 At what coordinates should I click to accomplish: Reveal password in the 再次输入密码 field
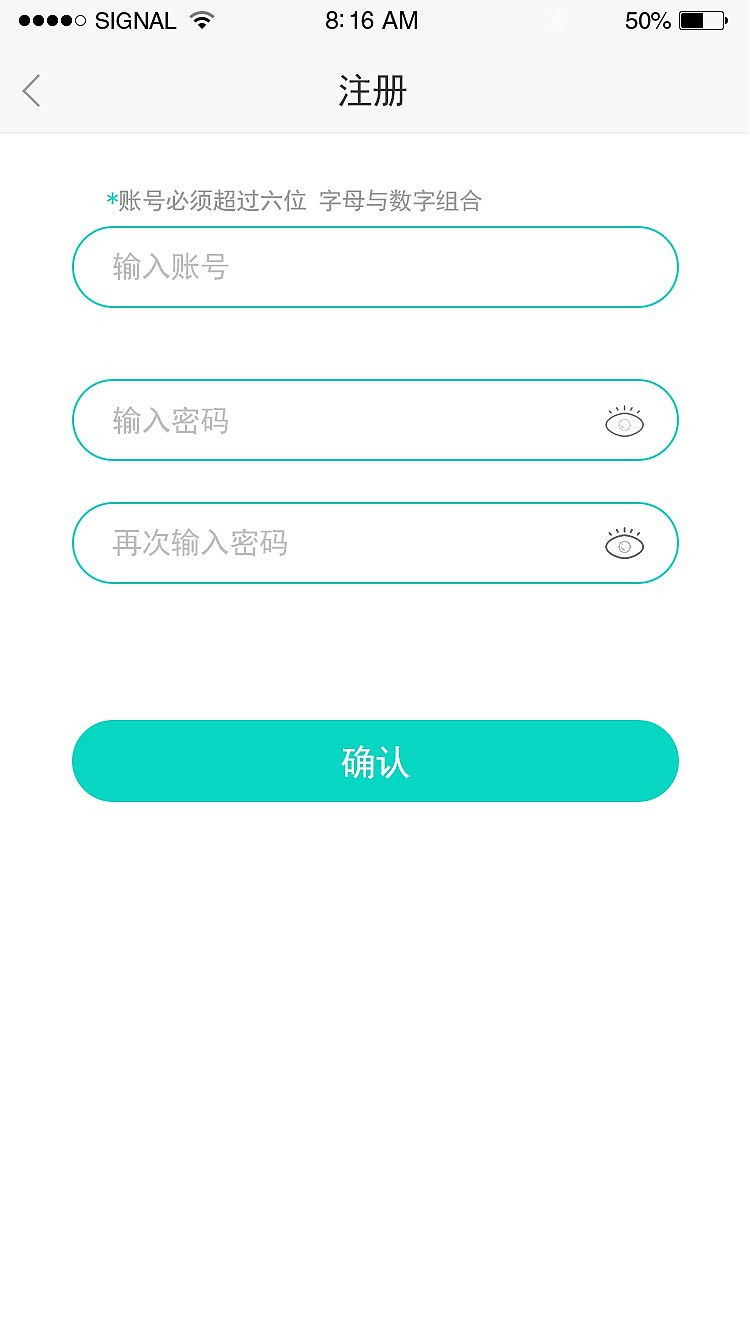point(624,545)
